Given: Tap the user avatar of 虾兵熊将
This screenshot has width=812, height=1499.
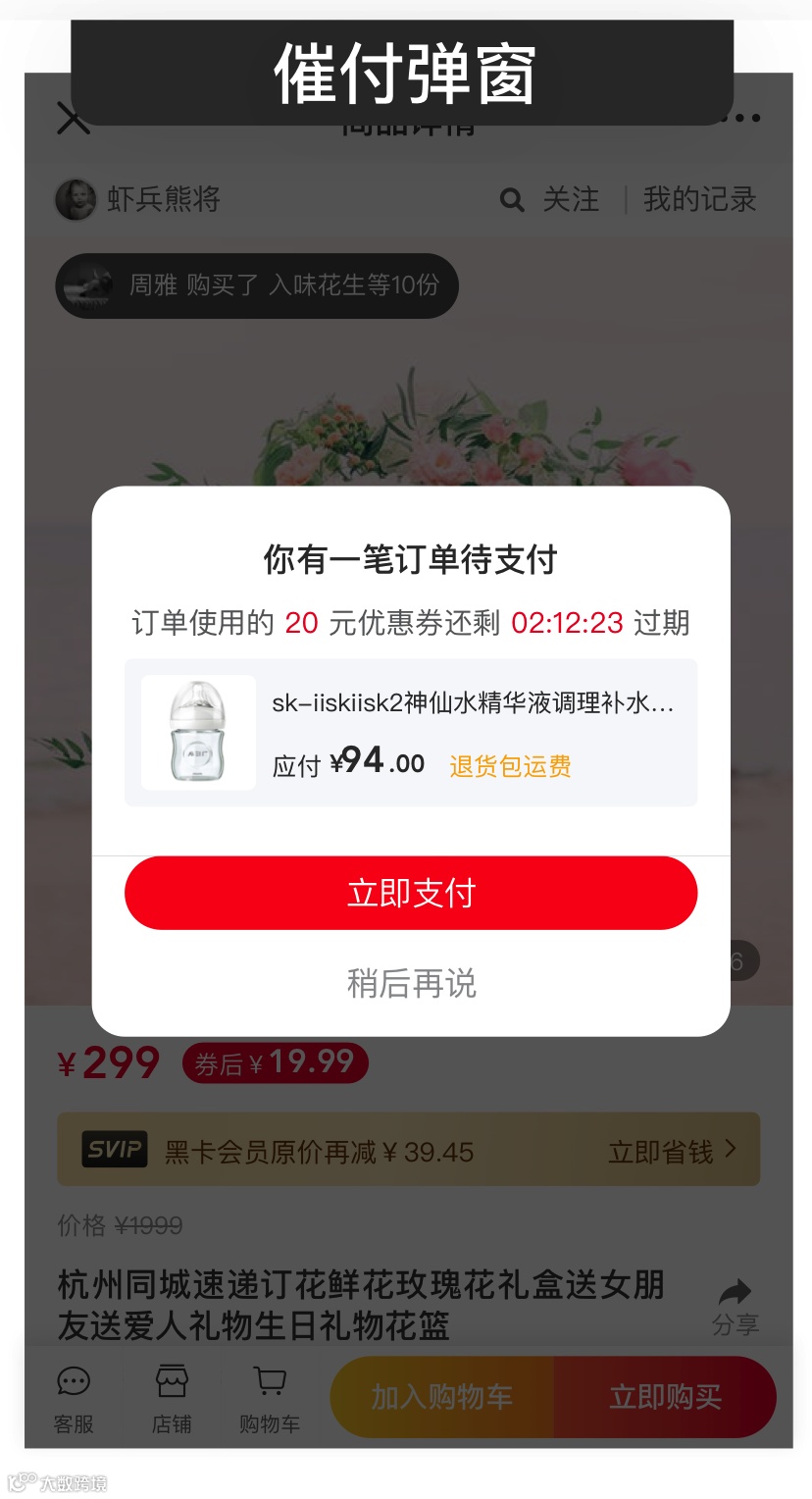Looking at the screenshot, I should 76,199.
